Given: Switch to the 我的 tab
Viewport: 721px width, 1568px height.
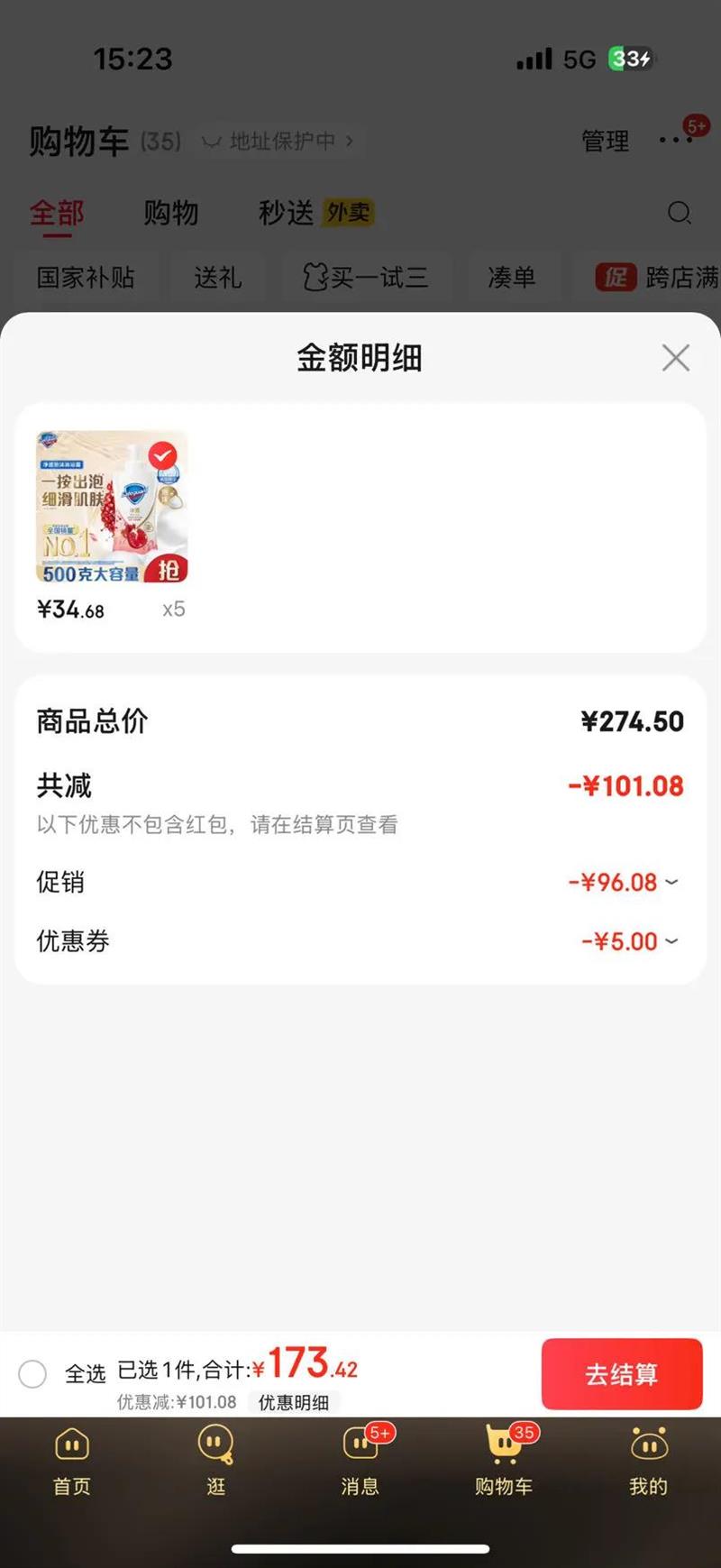Looking at the screenshot, I should [648, 1461].
